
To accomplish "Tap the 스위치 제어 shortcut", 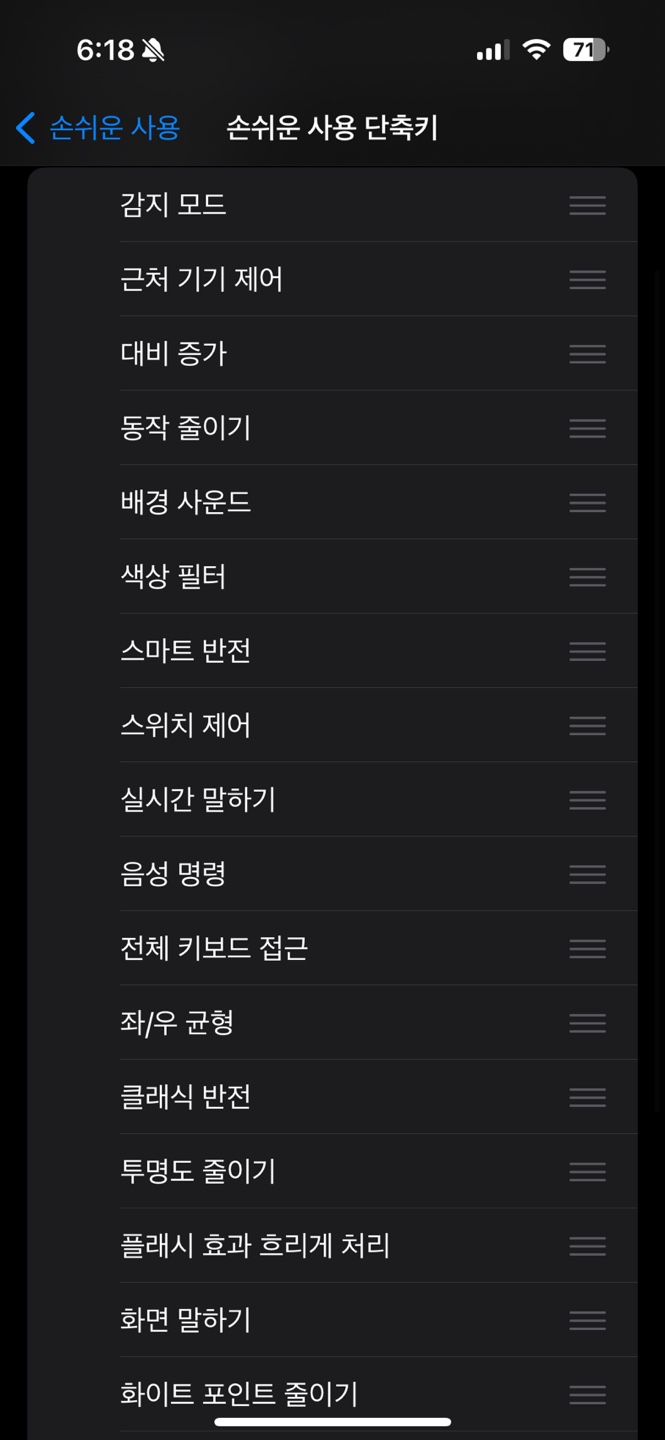I will point(185,725).
